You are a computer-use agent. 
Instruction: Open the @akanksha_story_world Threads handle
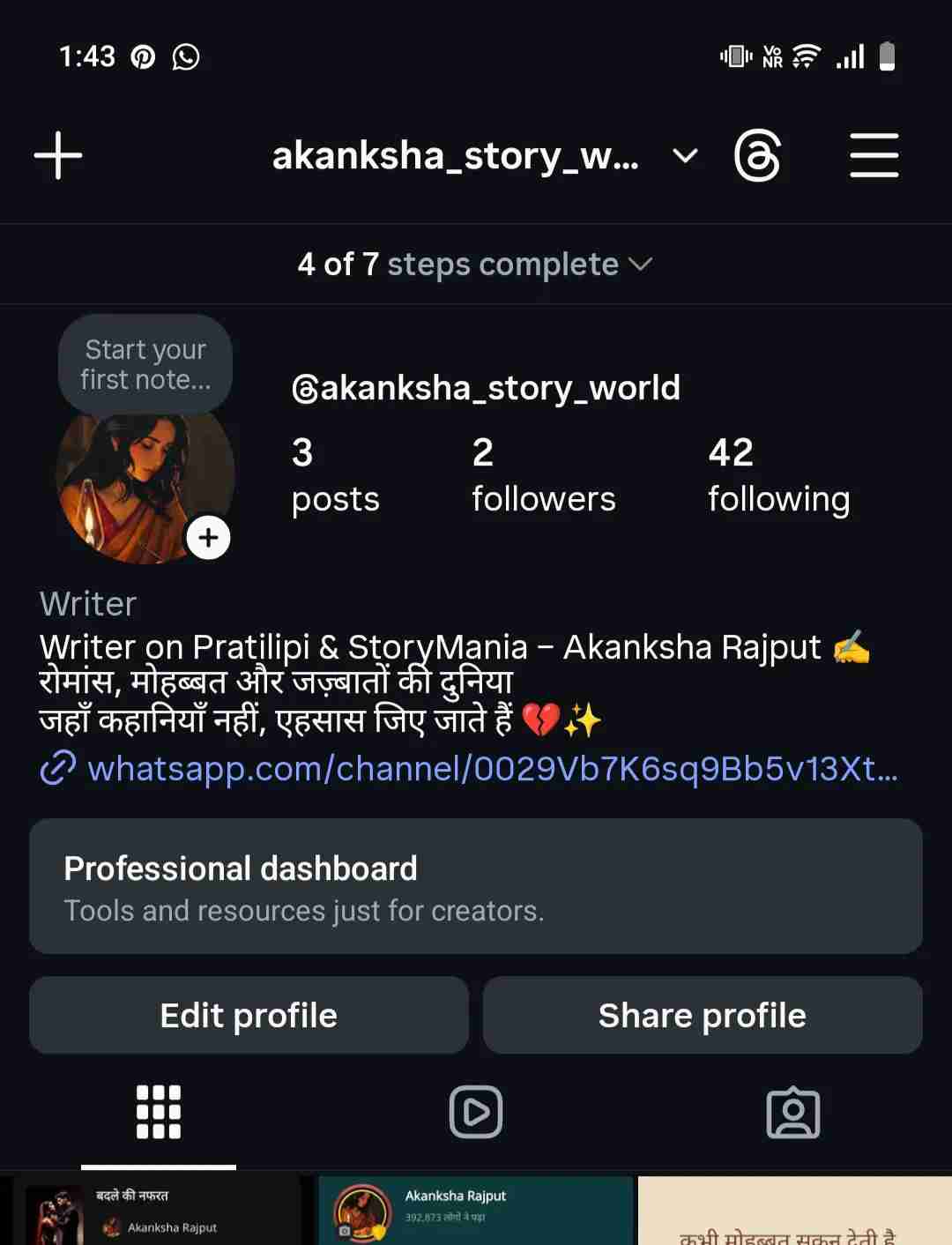pyautogui.click(x=486, y=388)
